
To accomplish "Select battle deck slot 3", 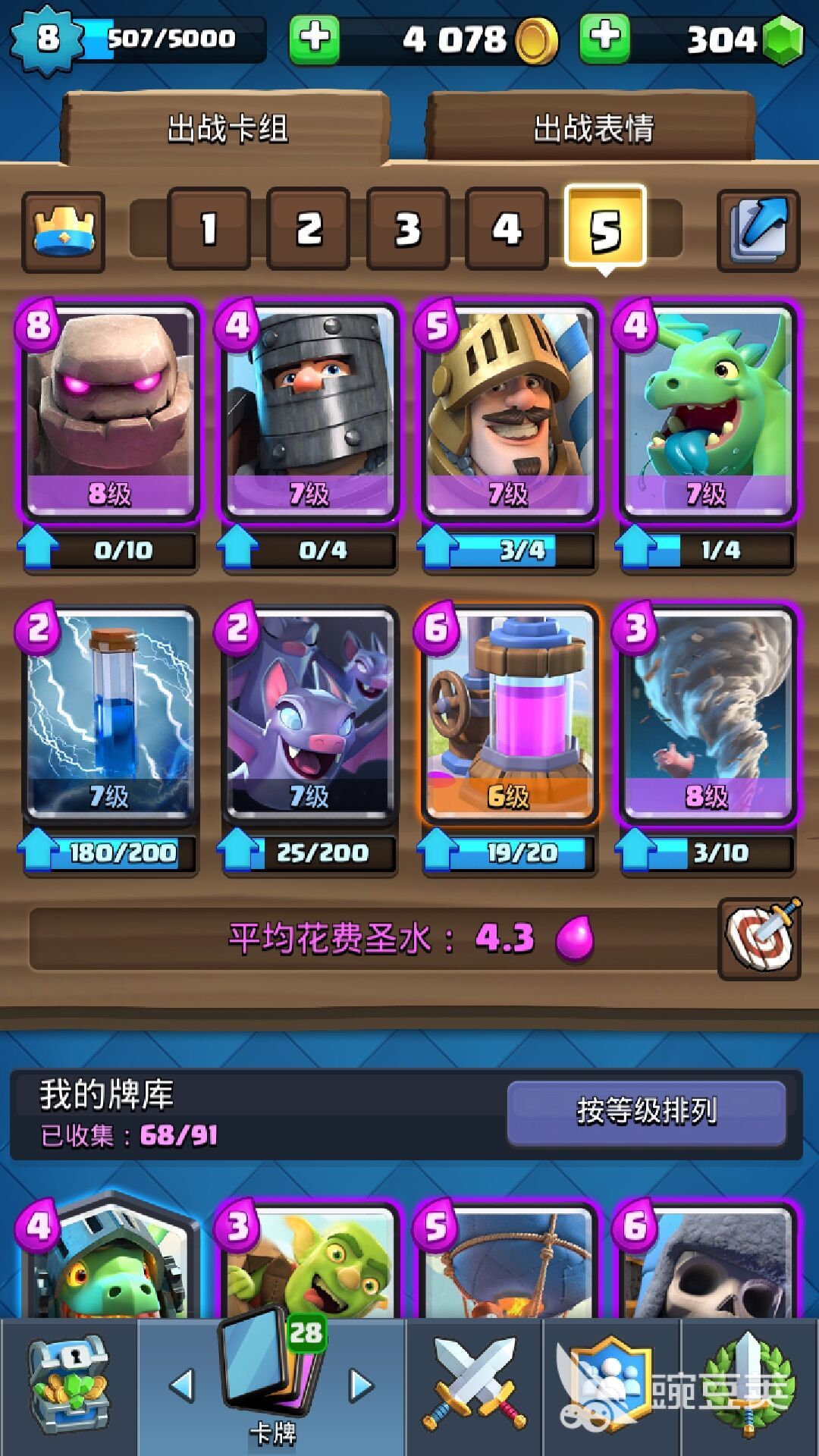I will point(407,229).
